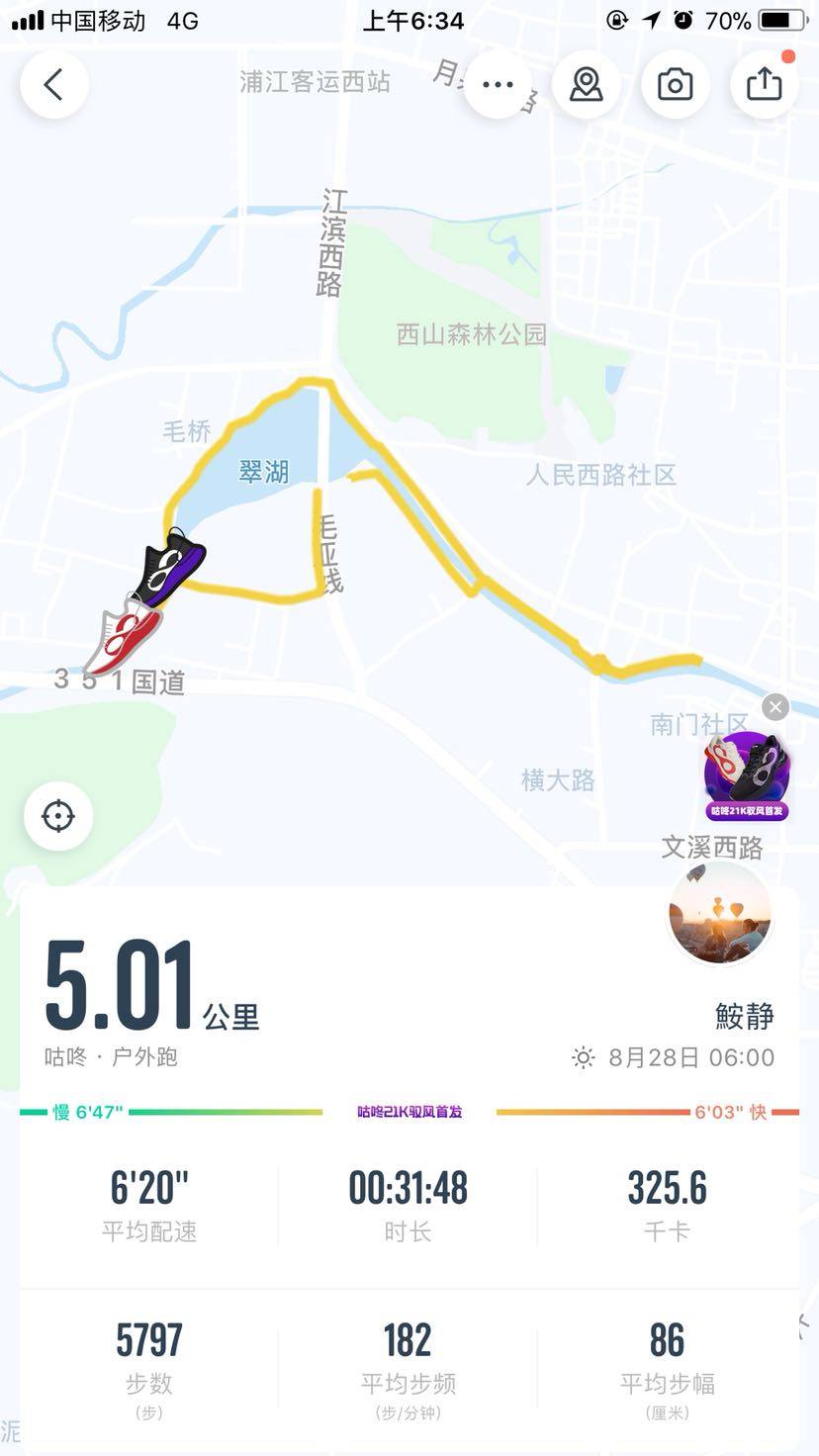Open the camera to take a photo
Viewport: 819px width, 1456px height.
tap(676, 84)
